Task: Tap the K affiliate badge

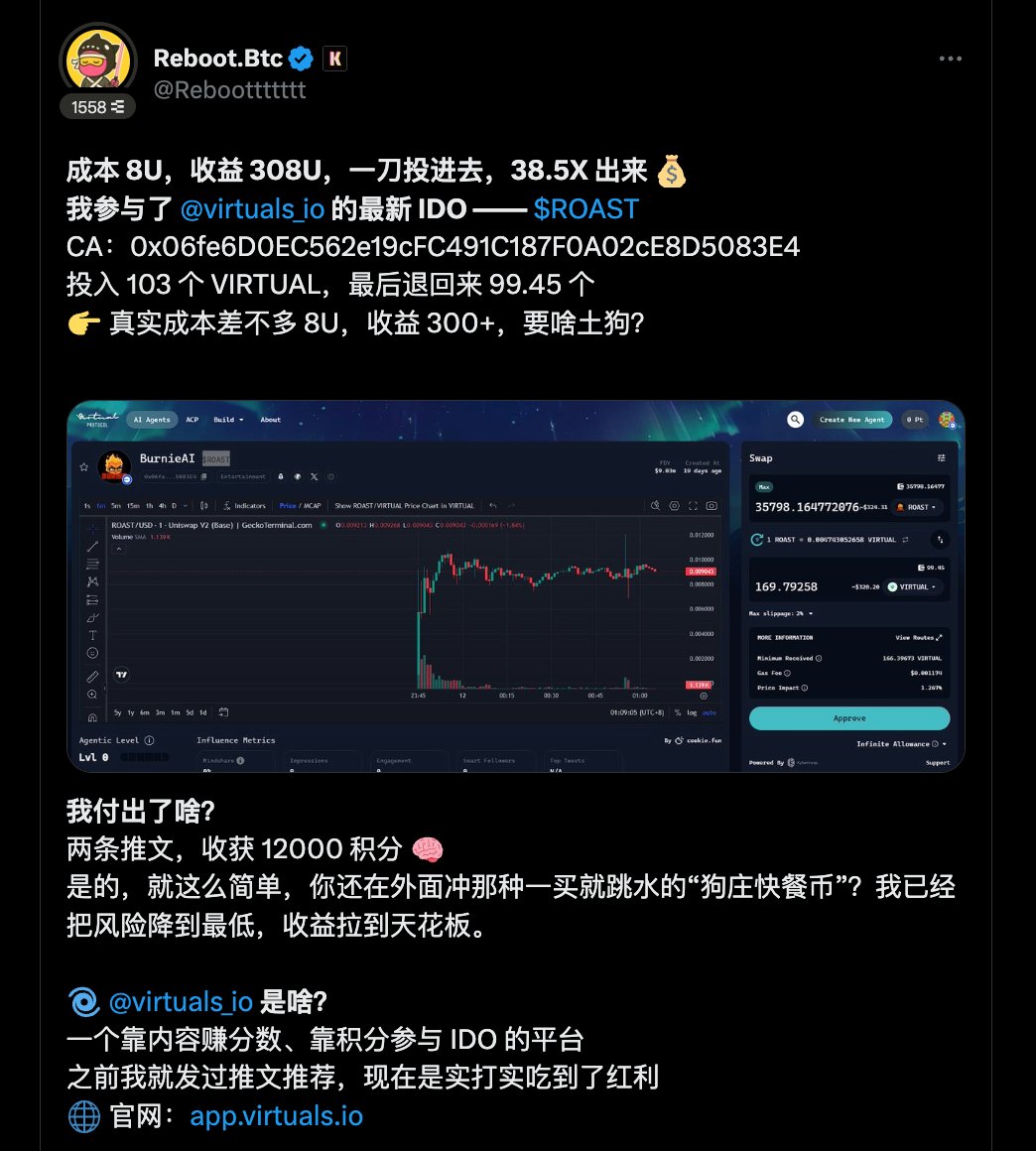Action: click(335, 59)
